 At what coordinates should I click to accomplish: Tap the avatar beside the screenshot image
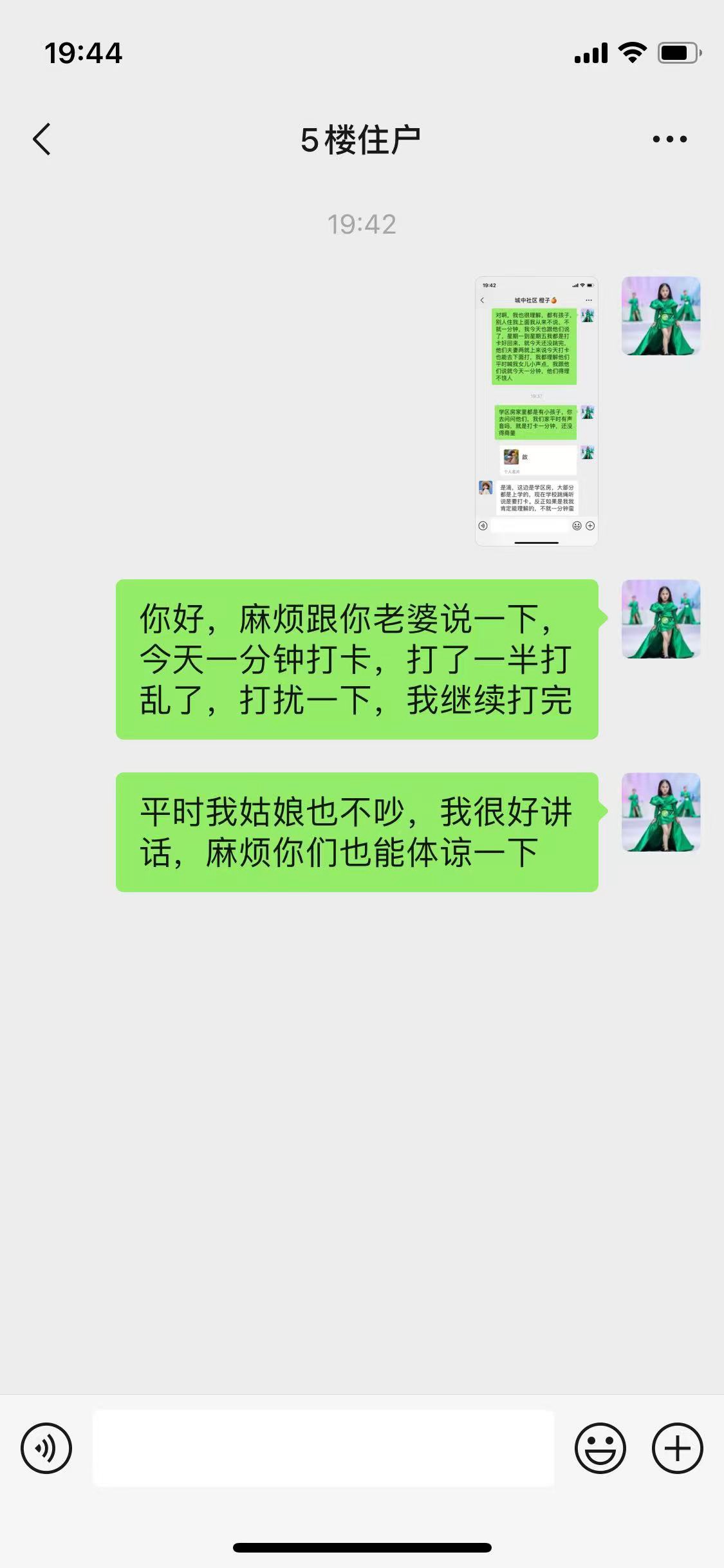point(660,315)
